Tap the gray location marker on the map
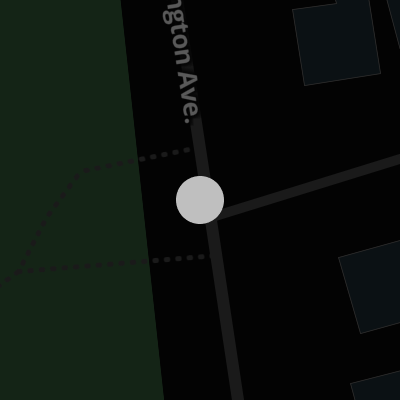 pos(200,200)
